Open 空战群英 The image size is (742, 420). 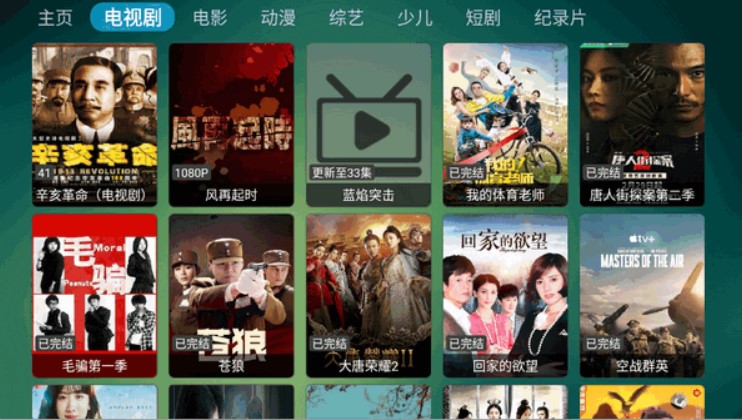[x=642, y=294]
